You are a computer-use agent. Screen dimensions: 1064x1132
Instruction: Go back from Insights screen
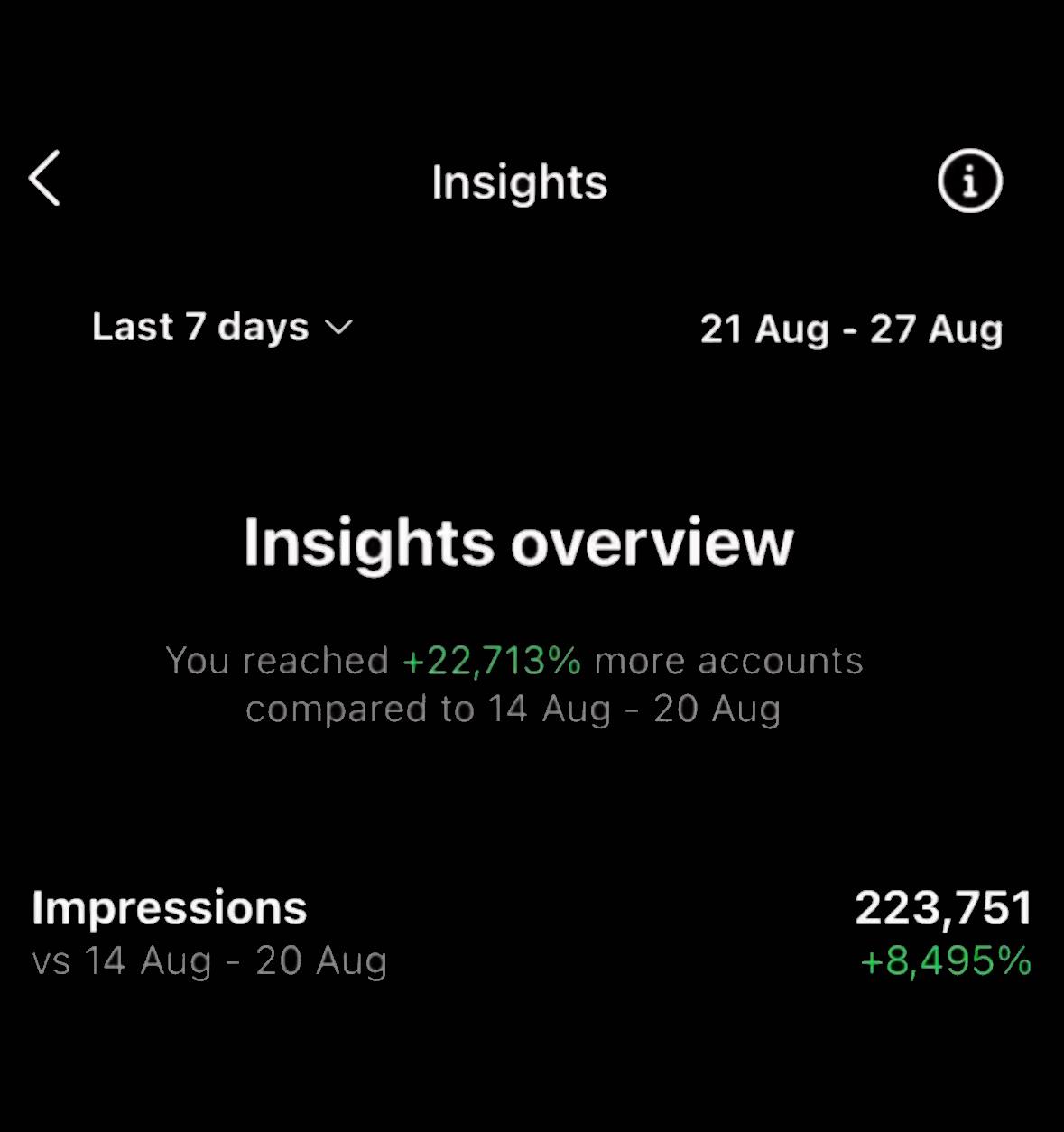pos(44,179)
